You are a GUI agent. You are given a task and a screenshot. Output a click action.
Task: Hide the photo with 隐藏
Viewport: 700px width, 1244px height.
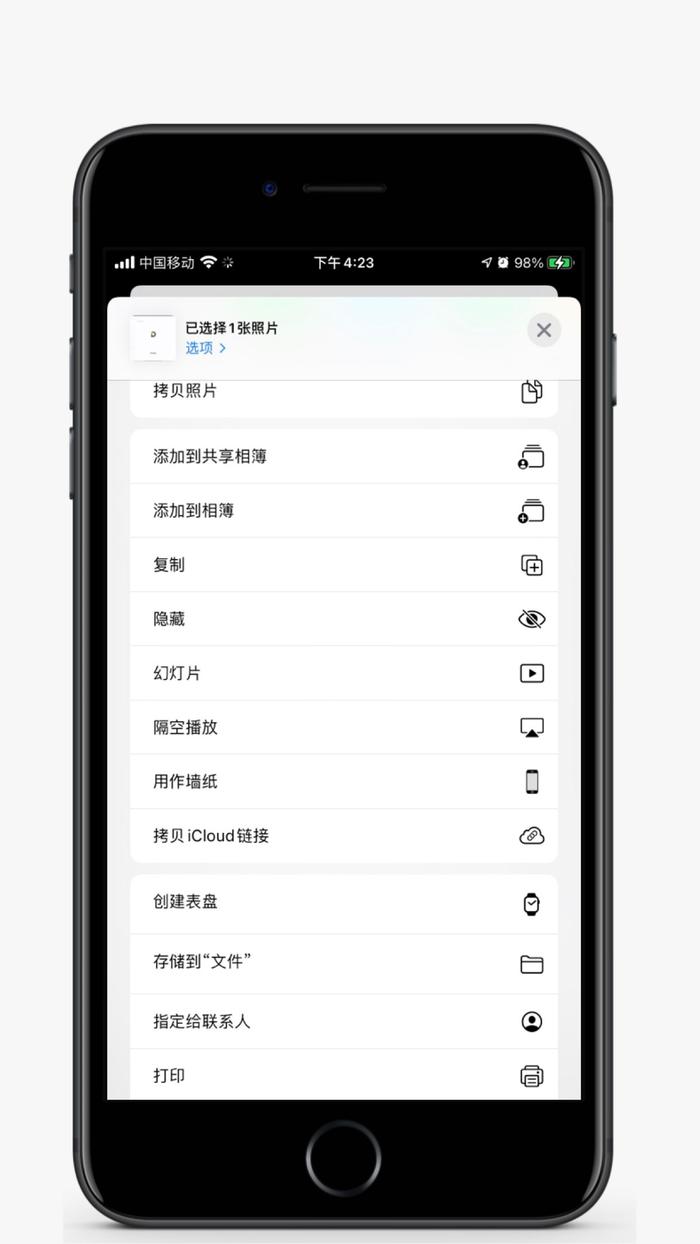click(344, 619)
